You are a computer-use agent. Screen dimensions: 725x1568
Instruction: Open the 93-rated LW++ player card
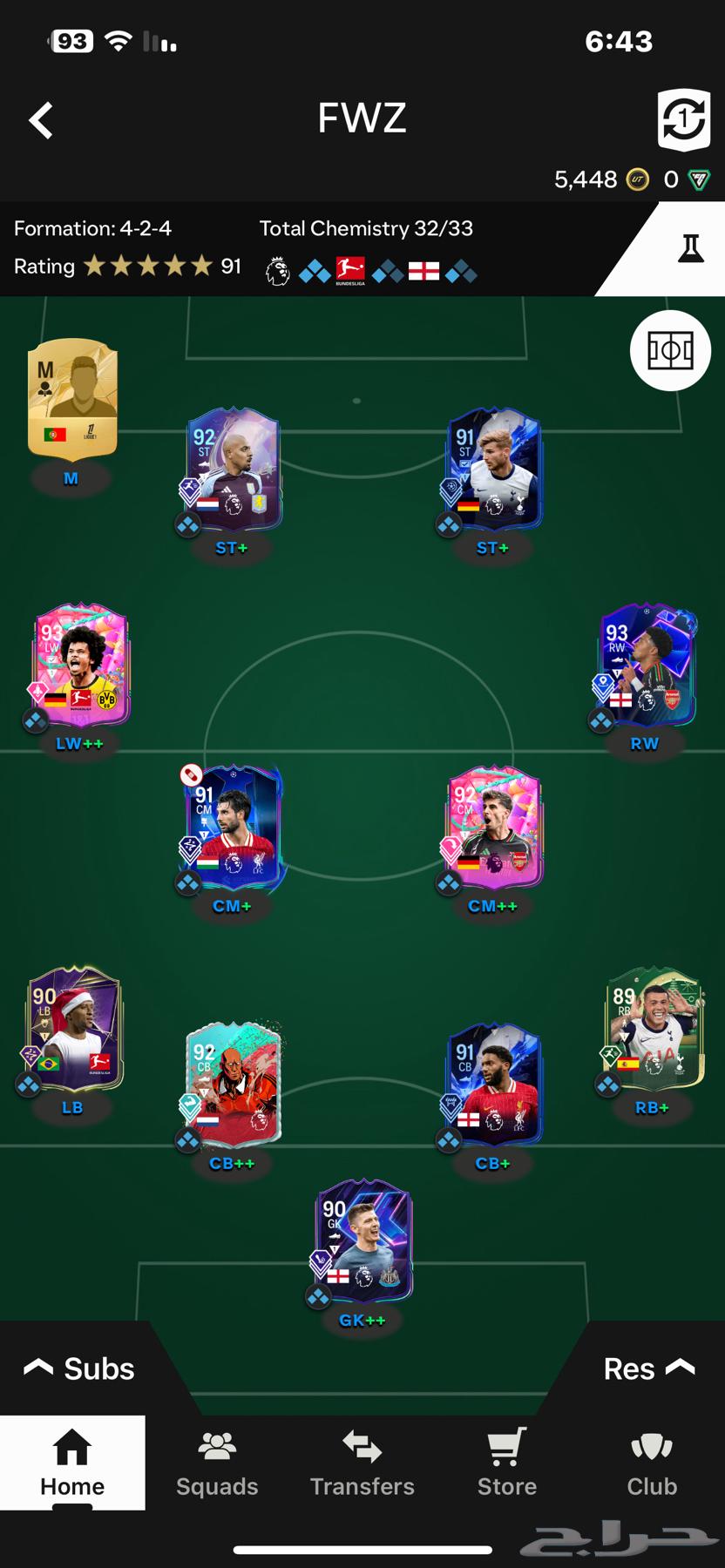[x=81, y=666]
